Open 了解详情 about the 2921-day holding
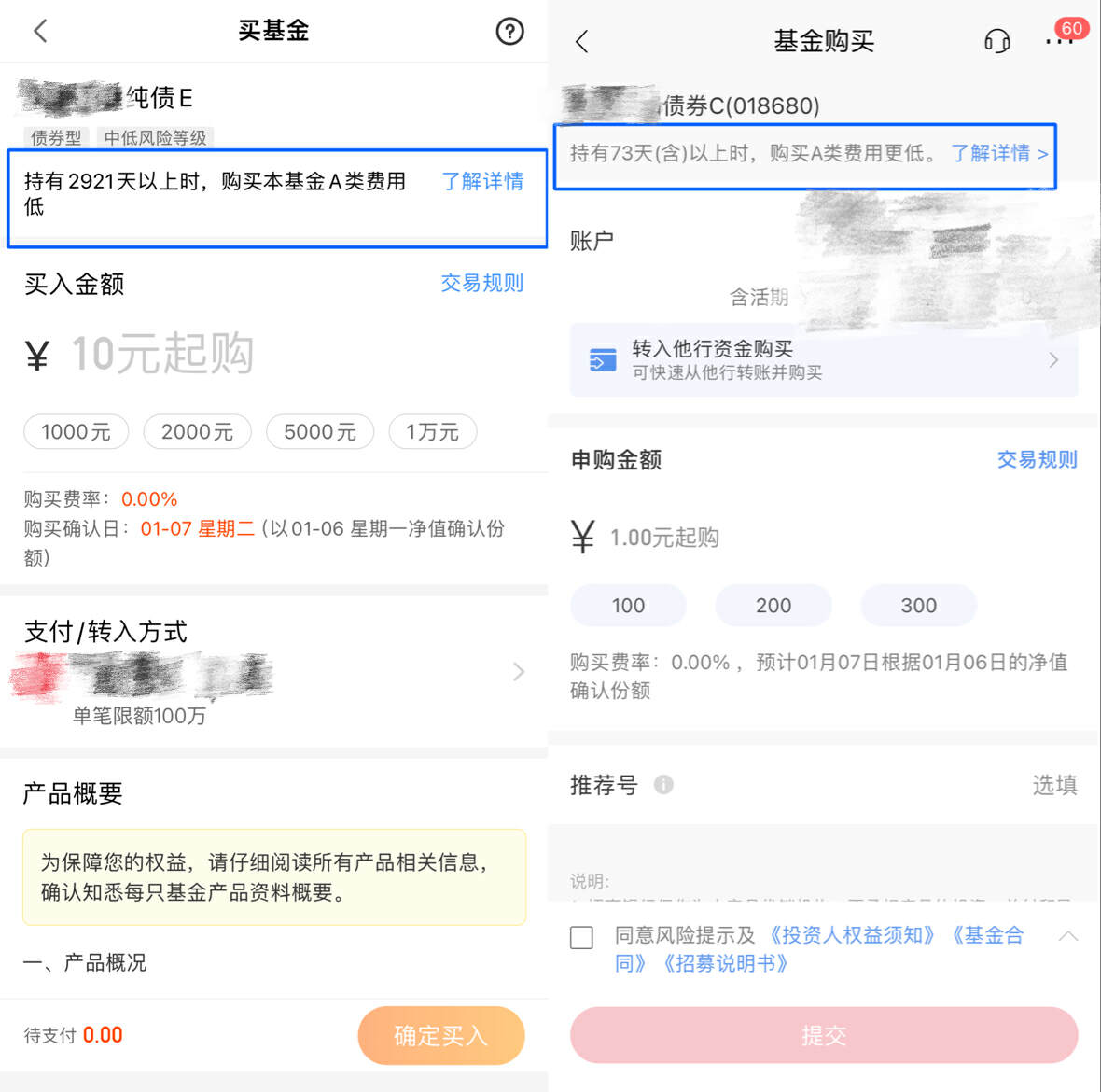The image size is (1101, 1092). [481, 181]
